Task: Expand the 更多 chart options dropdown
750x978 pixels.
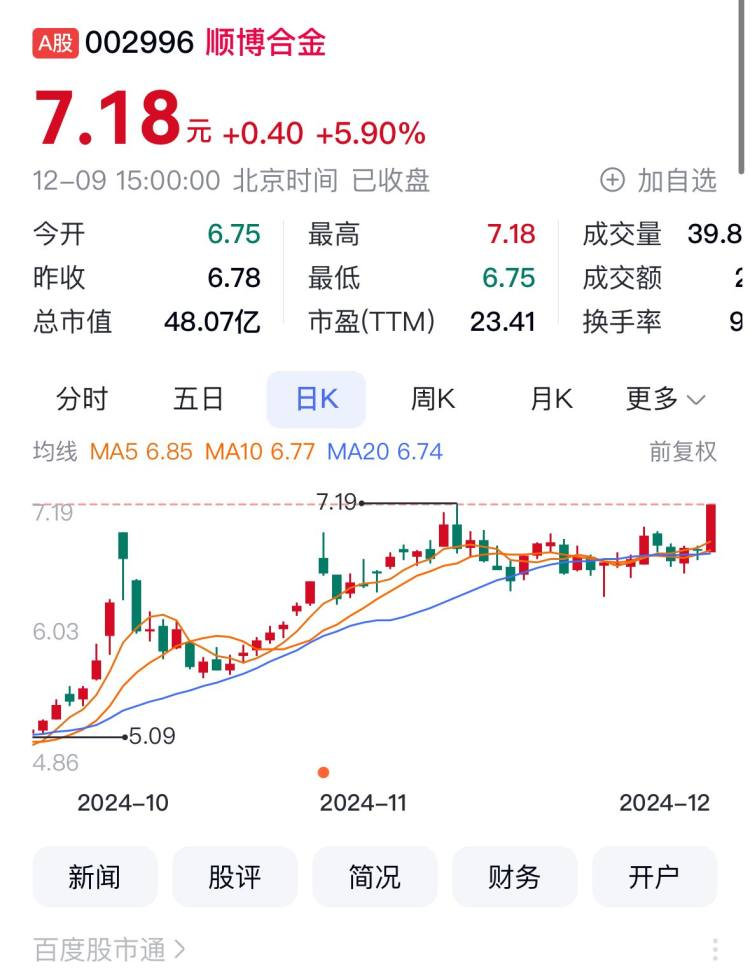Action: point(665,399)
